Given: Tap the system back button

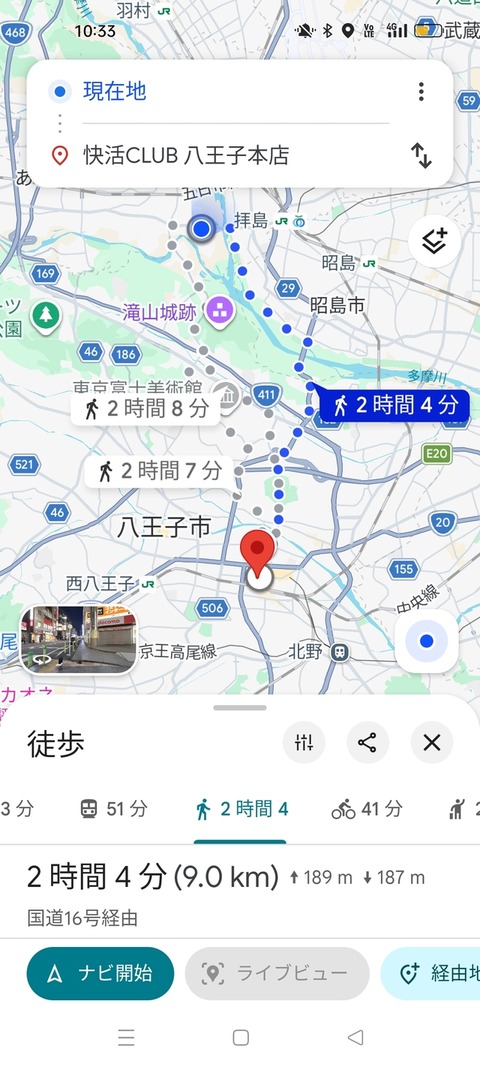Looking at the screenshot, I should 355,1037.
